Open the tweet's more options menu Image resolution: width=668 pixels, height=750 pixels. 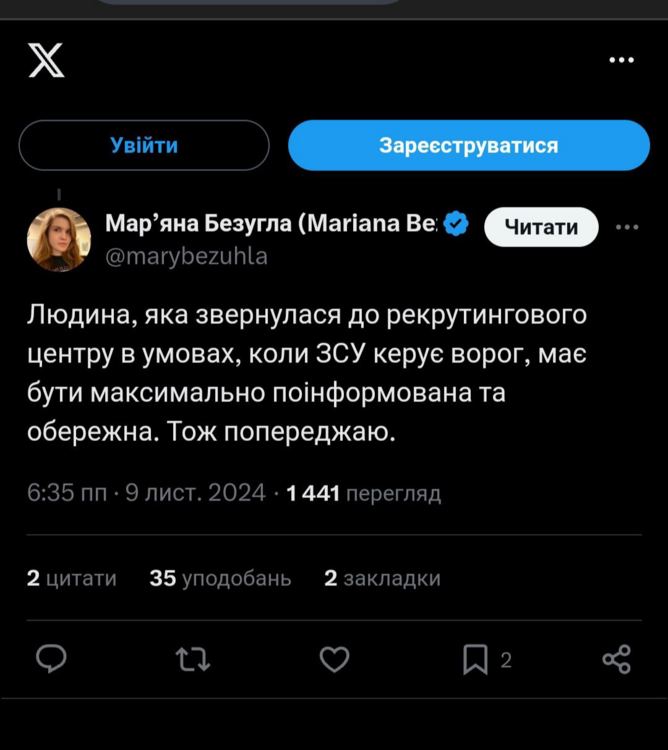tap(626, 227)
